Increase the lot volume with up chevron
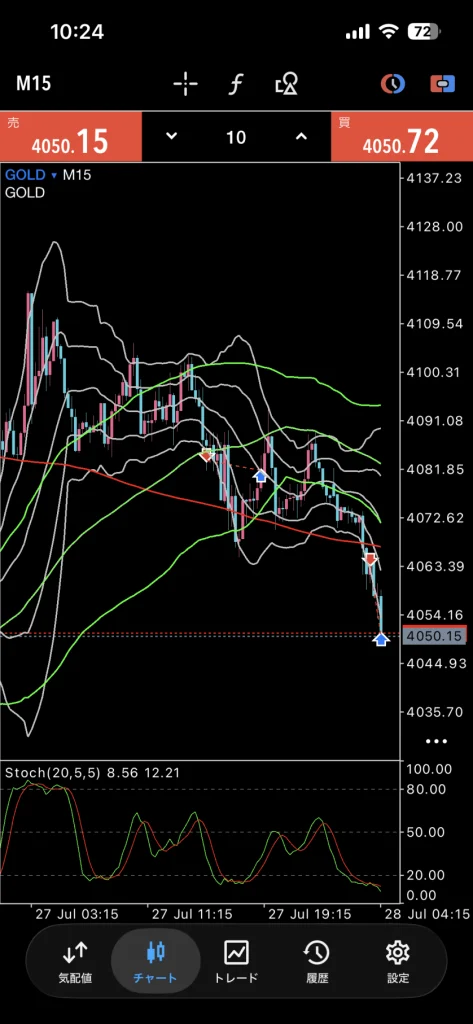This screenshot has height=1024, width=473. [x=301, y=136]
